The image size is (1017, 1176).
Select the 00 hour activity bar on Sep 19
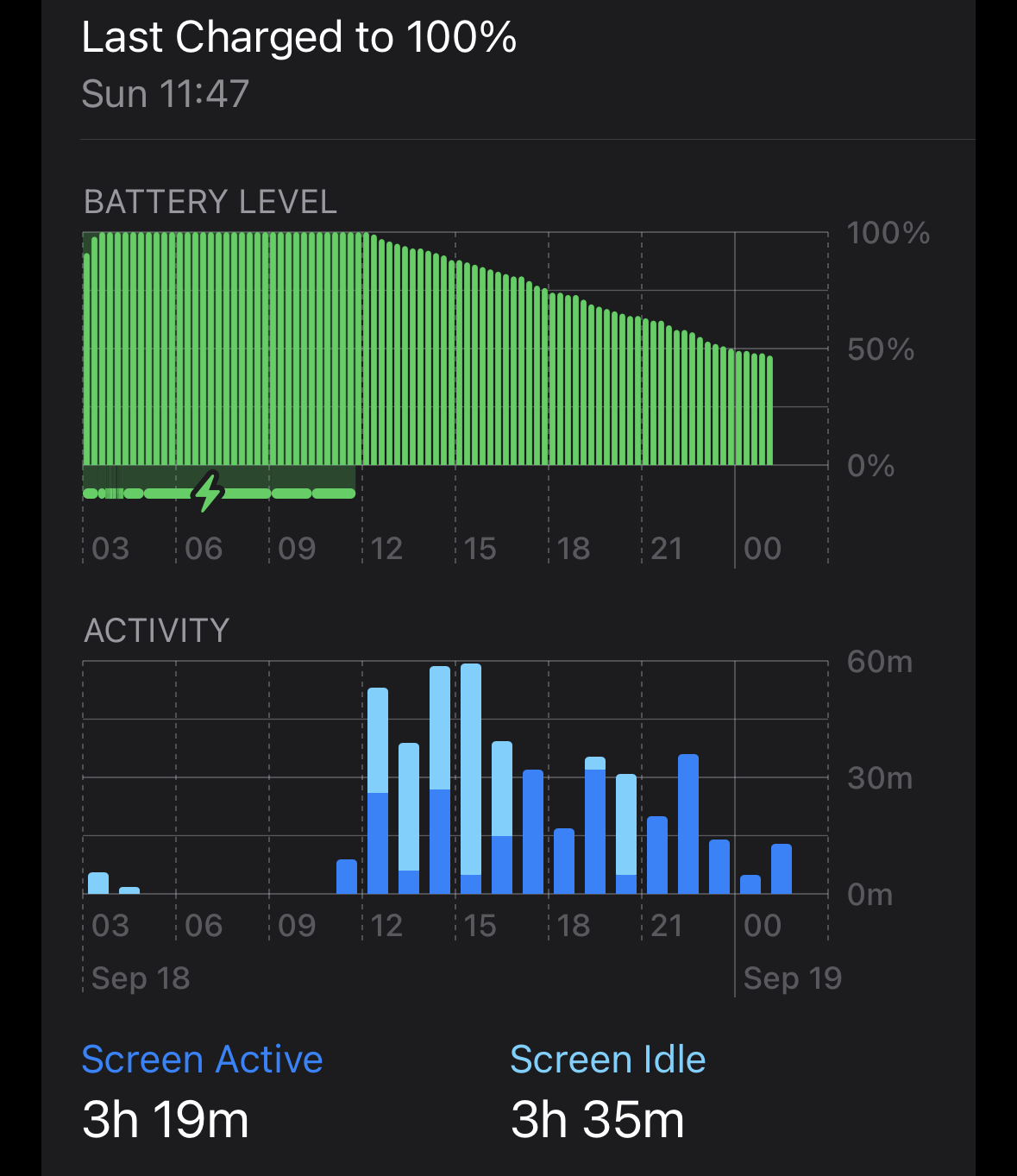[x=750, y=884]
